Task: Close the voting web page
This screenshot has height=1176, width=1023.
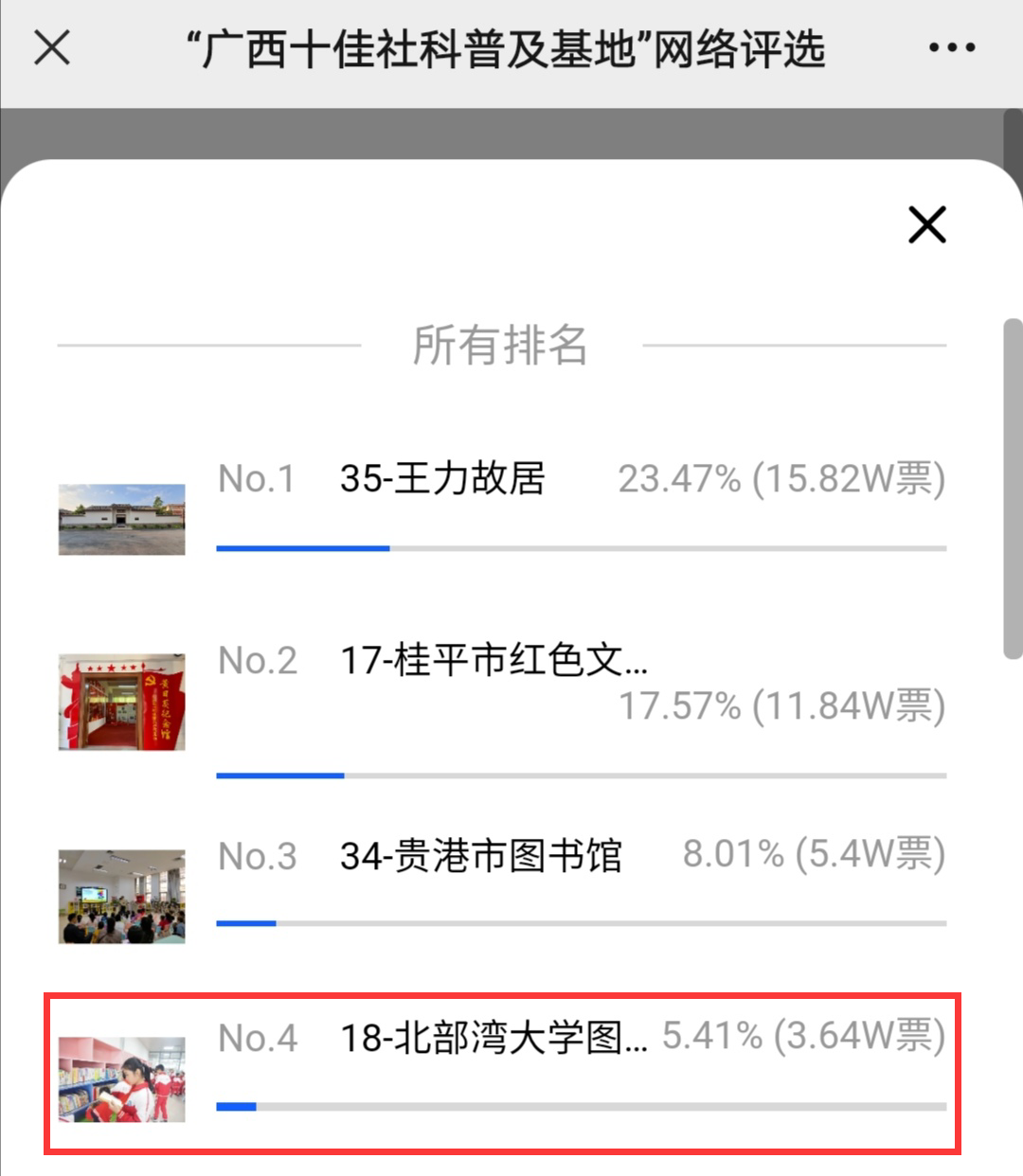Action: (x=52, y=47)
